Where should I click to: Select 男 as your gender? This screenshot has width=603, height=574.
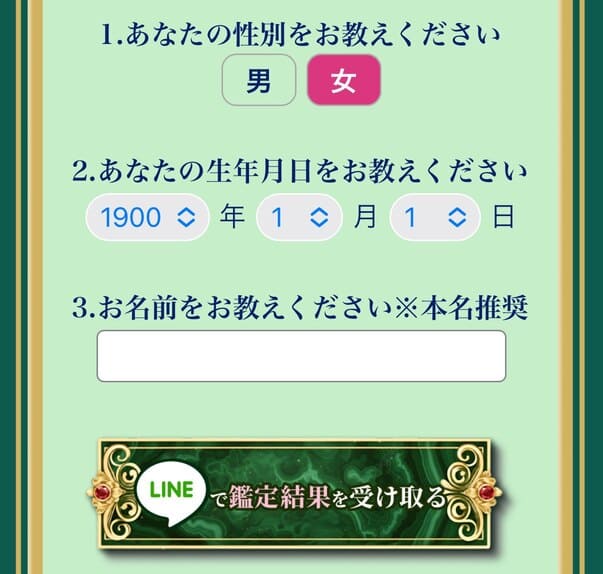click(259, 80)
